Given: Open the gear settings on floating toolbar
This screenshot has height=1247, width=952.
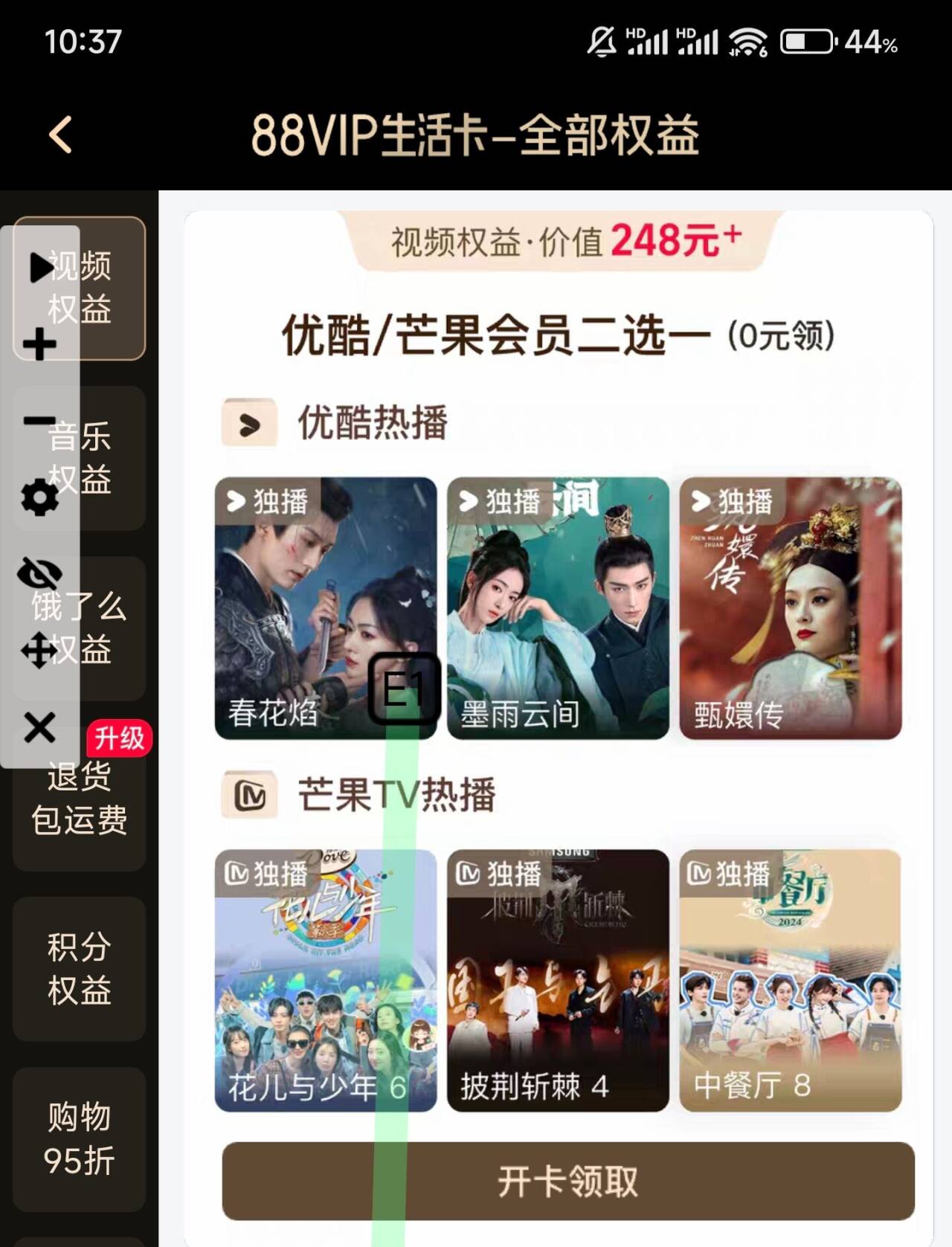Looking at the screenshot, I should click(39, 497).
